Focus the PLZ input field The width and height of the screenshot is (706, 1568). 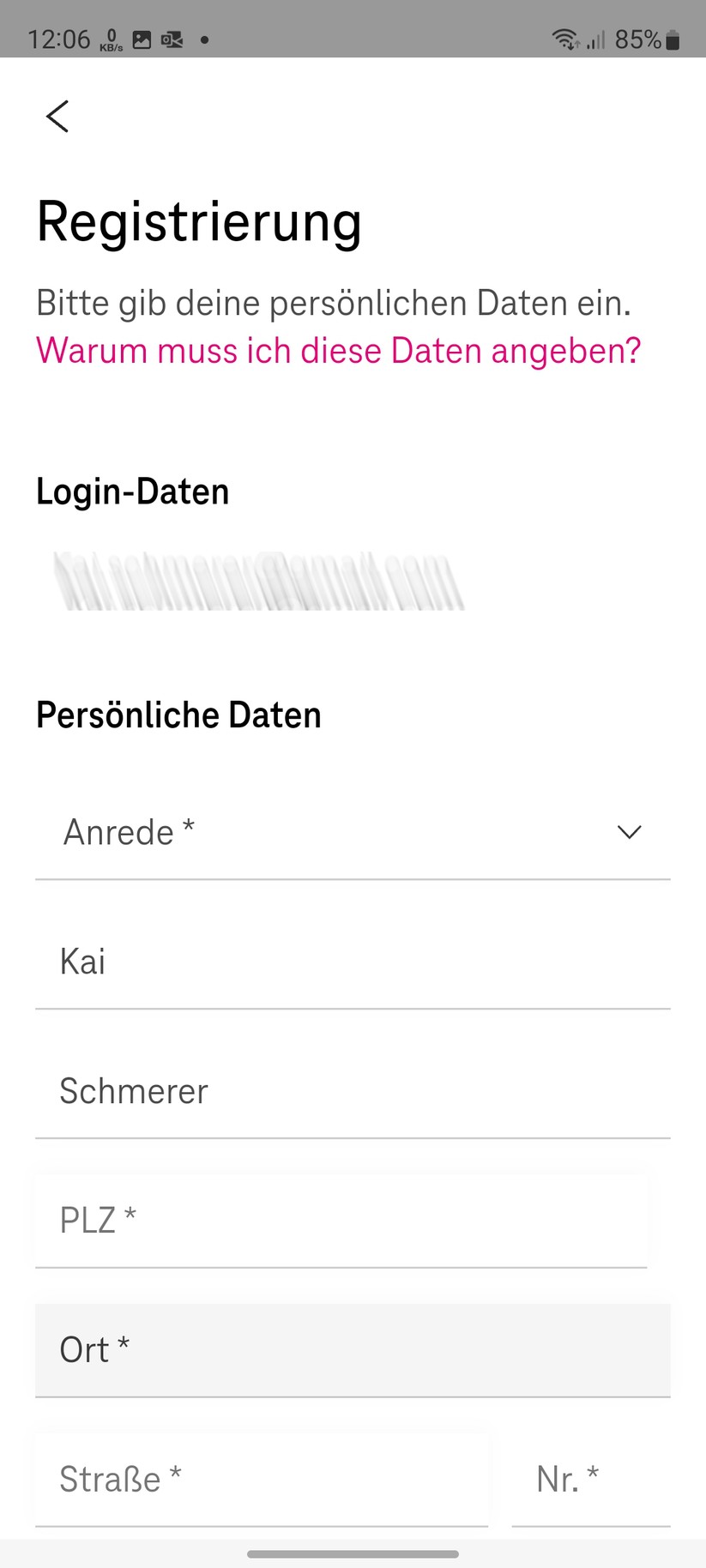point(343,1220)
